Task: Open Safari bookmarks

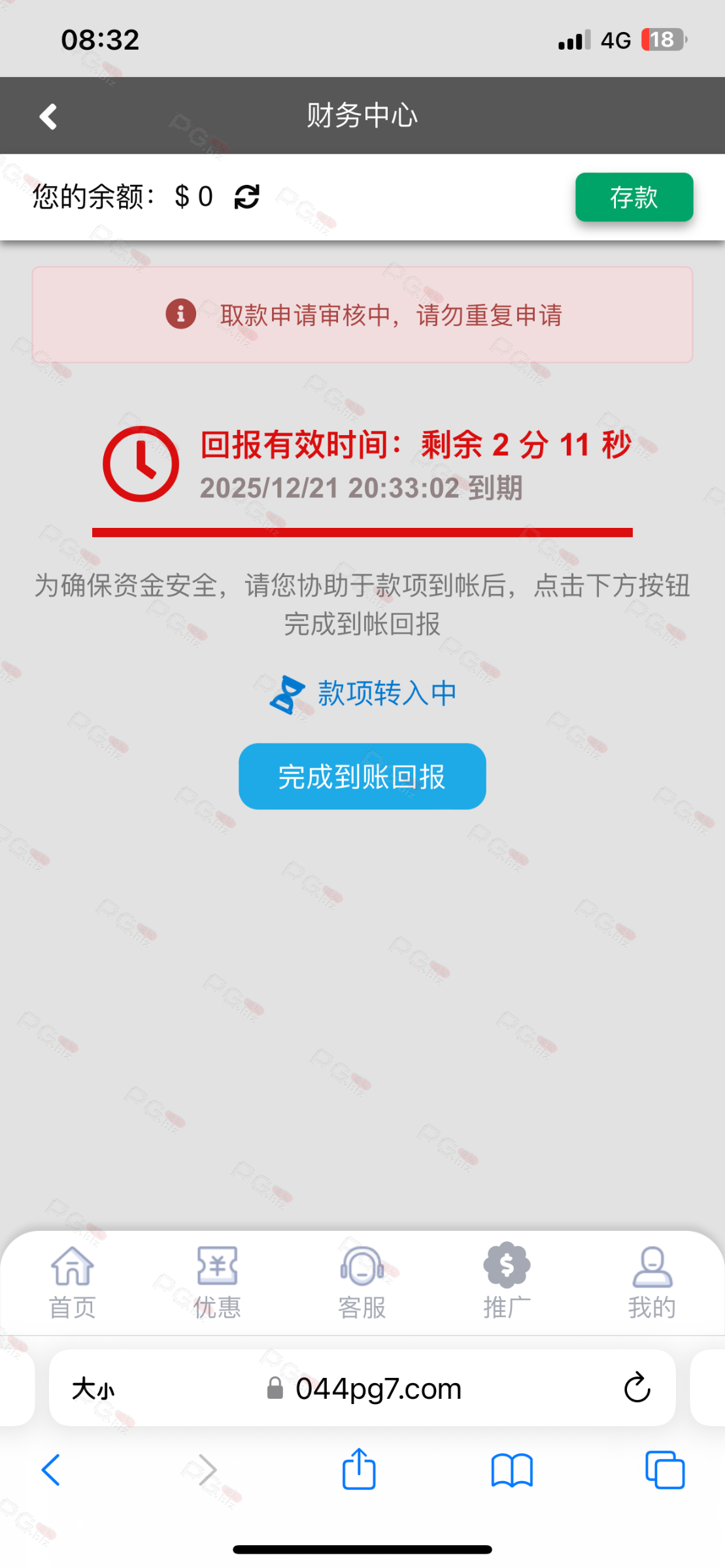Action: point(512,1470)
